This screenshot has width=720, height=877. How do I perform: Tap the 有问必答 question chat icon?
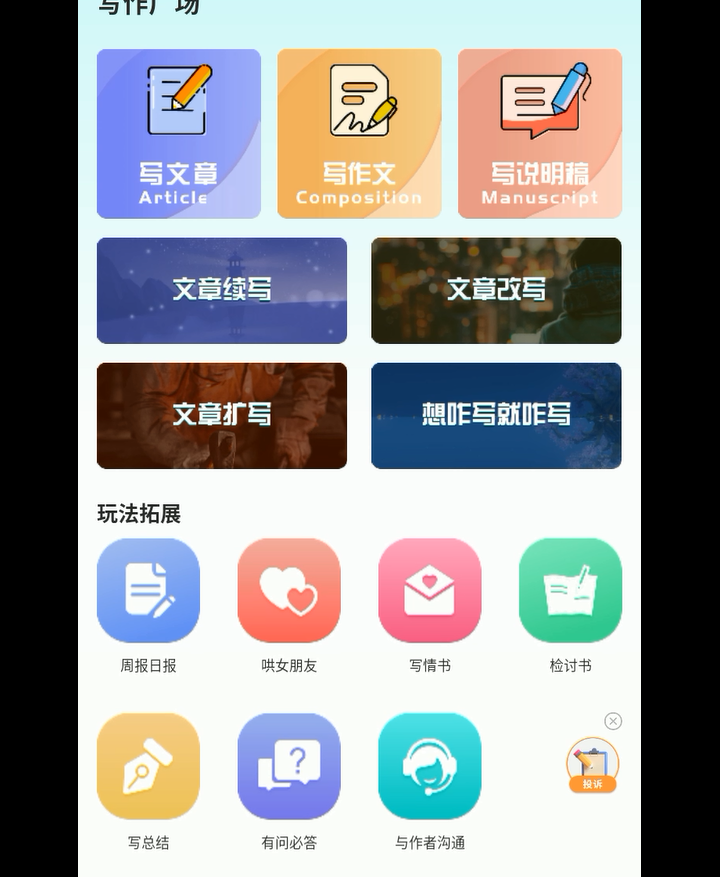point(289,767)
